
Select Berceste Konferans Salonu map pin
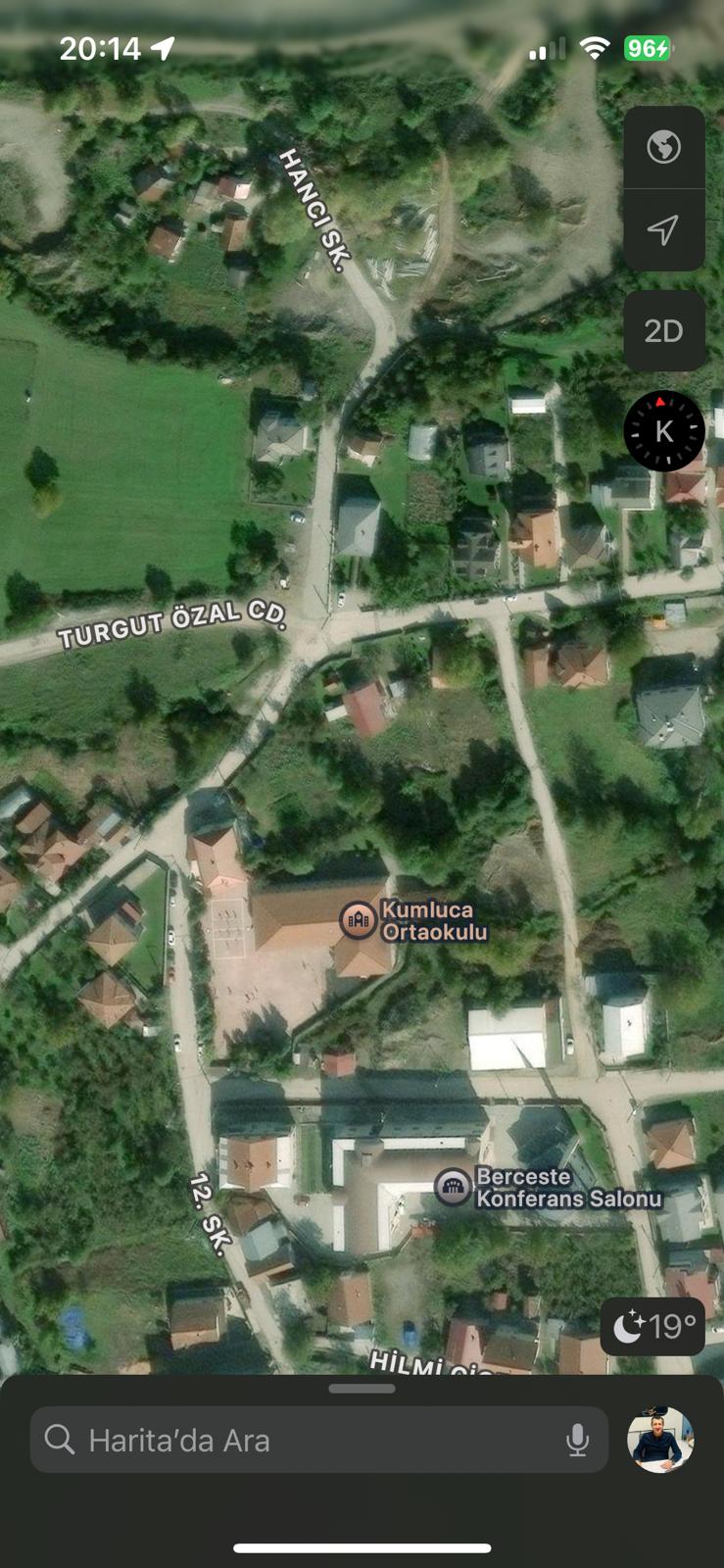click(453, 1187)
